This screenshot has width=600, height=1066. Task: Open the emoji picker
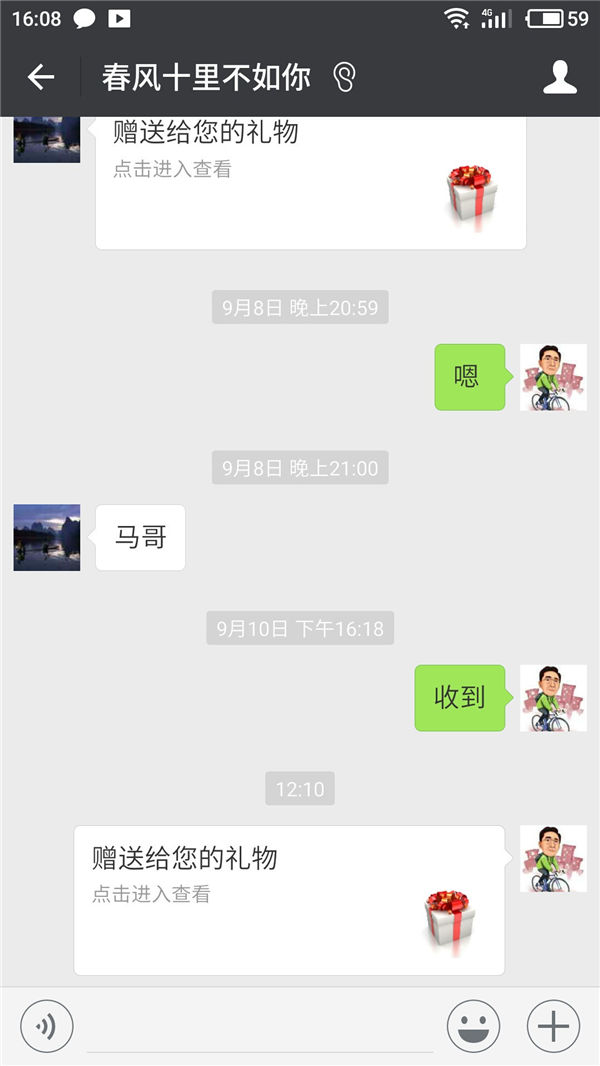(x=473, y=1026)
